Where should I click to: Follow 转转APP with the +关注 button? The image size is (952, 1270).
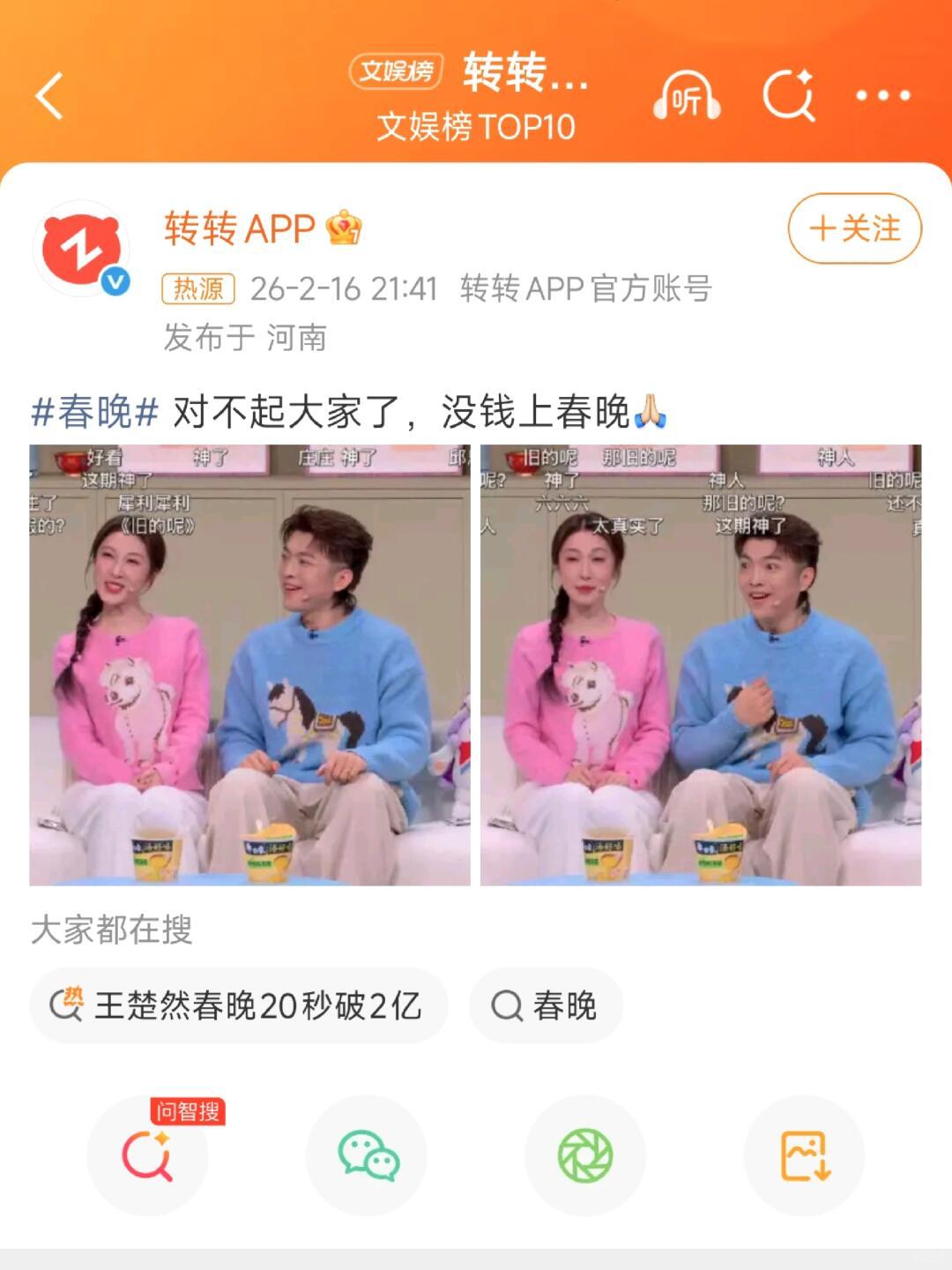tap(854, 228)
